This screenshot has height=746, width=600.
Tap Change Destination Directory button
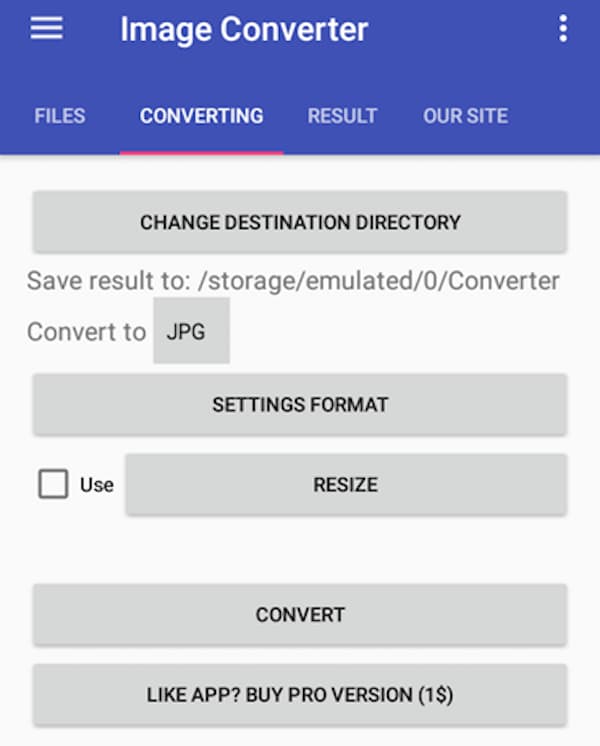(x=300, y=222)
